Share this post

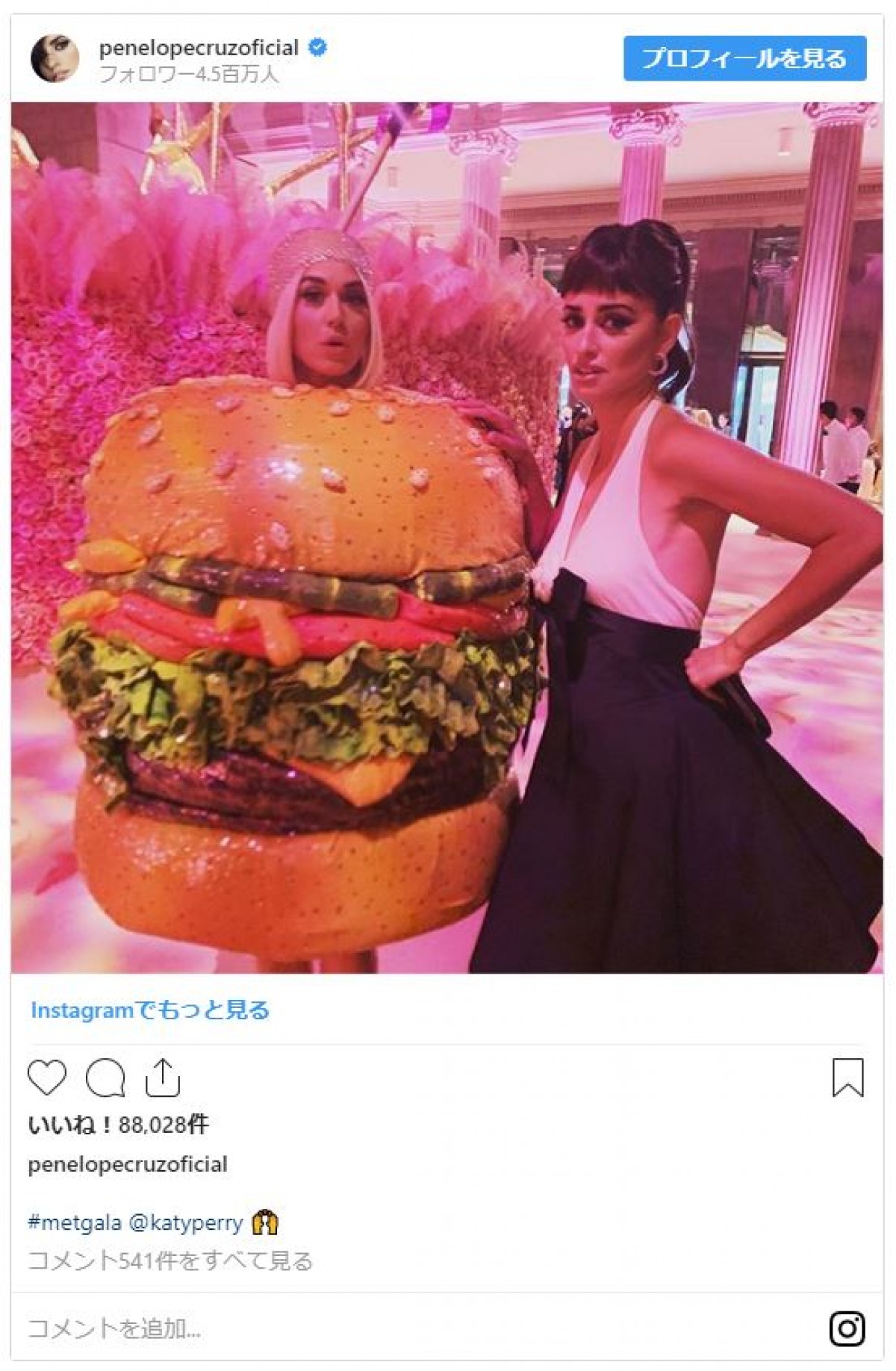tap(162, 1078)
